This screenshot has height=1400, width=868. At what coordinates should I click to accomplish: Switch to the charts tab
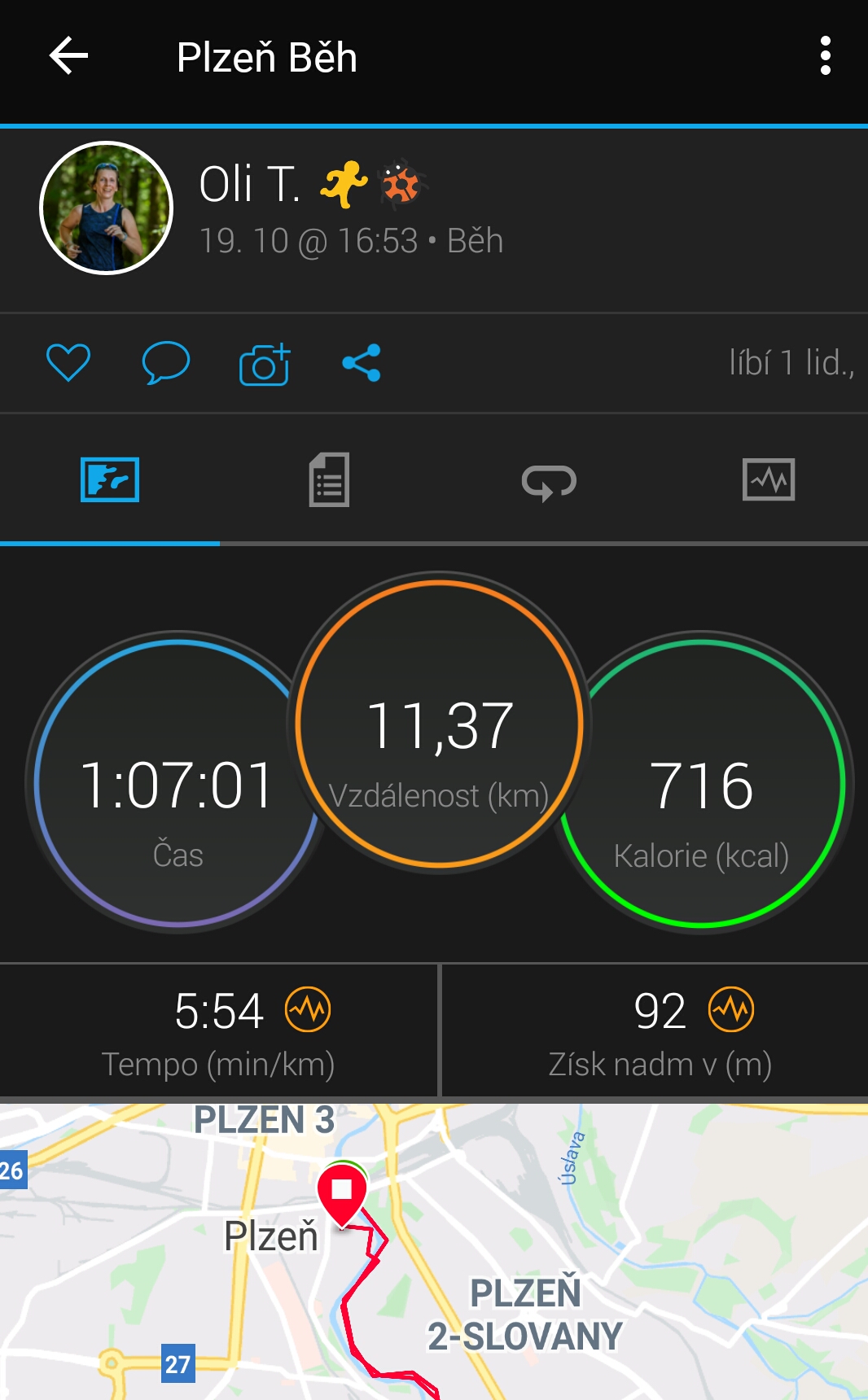pos(769,479)
